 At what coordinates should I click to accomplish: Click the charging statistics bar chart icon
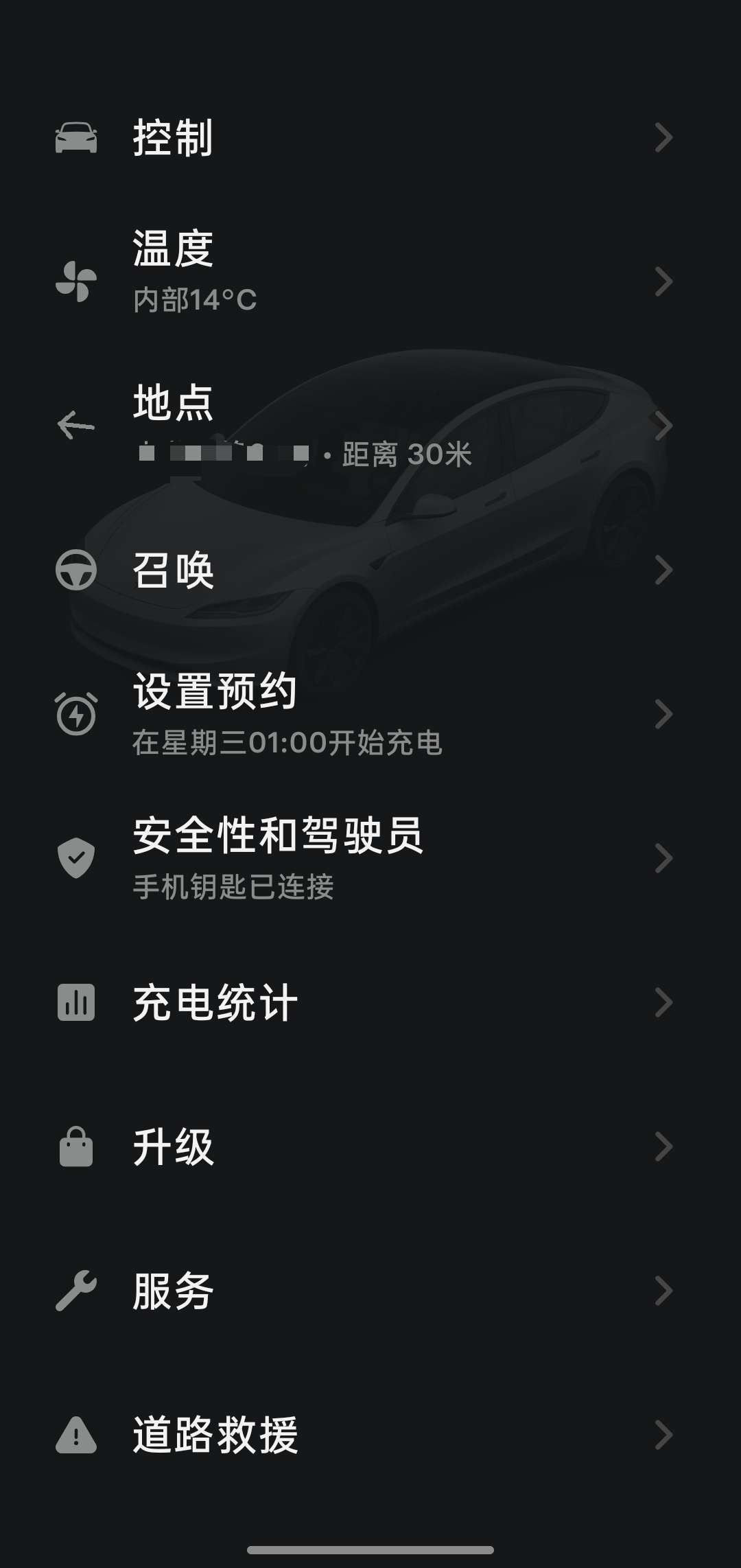75,1002
